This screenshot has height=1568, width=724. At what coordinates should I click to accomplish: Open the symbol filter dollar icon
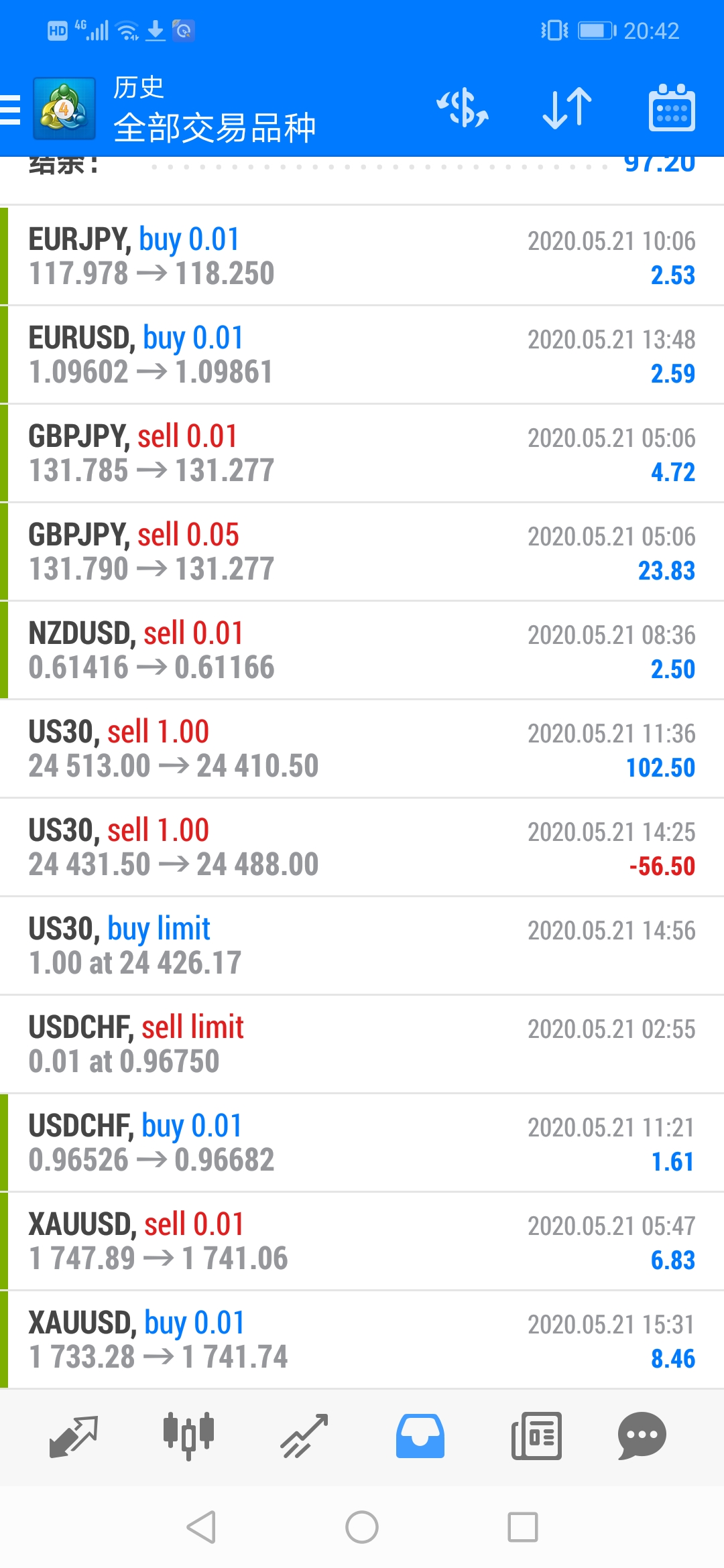click(463, 109)
